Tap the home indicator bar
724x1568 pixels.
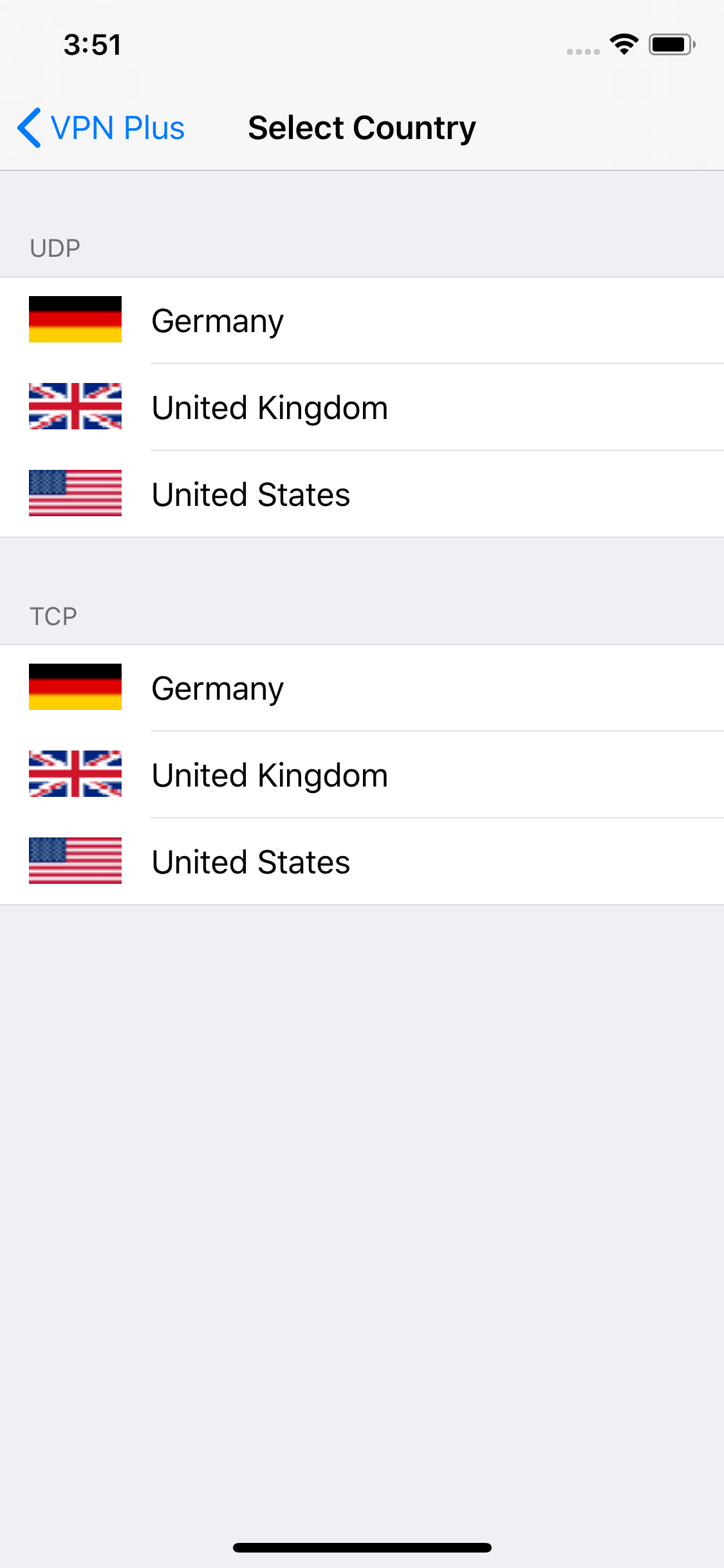coord(362,1547)
